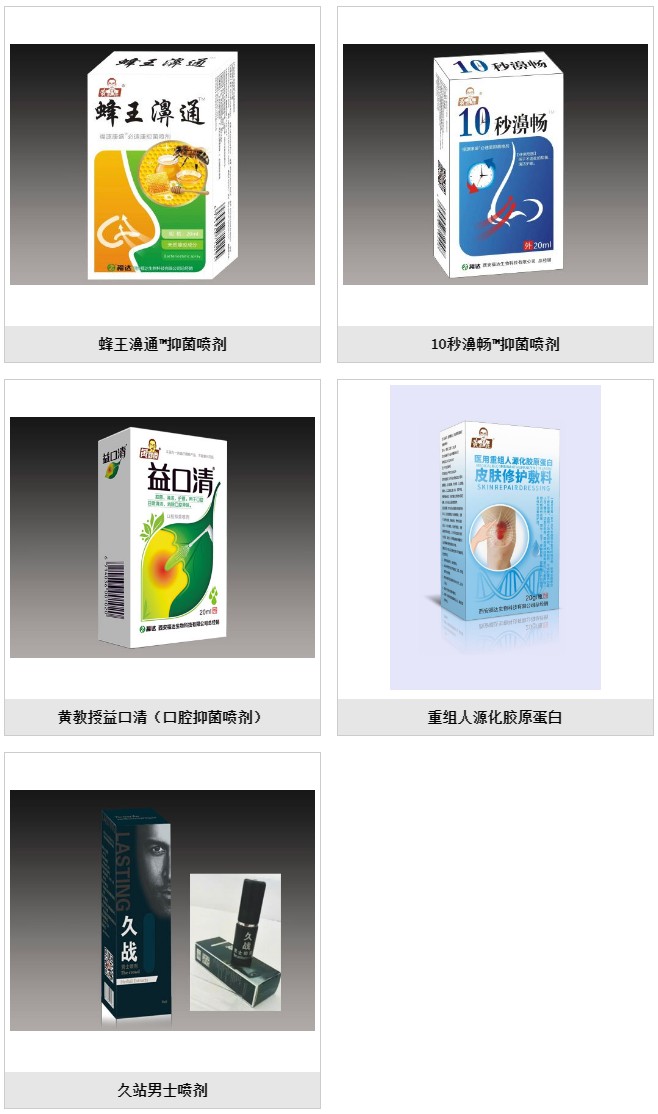
Task: Open the 10秒濞畅 抑菌喷剂 product card
Action: (x=495, y=165)
